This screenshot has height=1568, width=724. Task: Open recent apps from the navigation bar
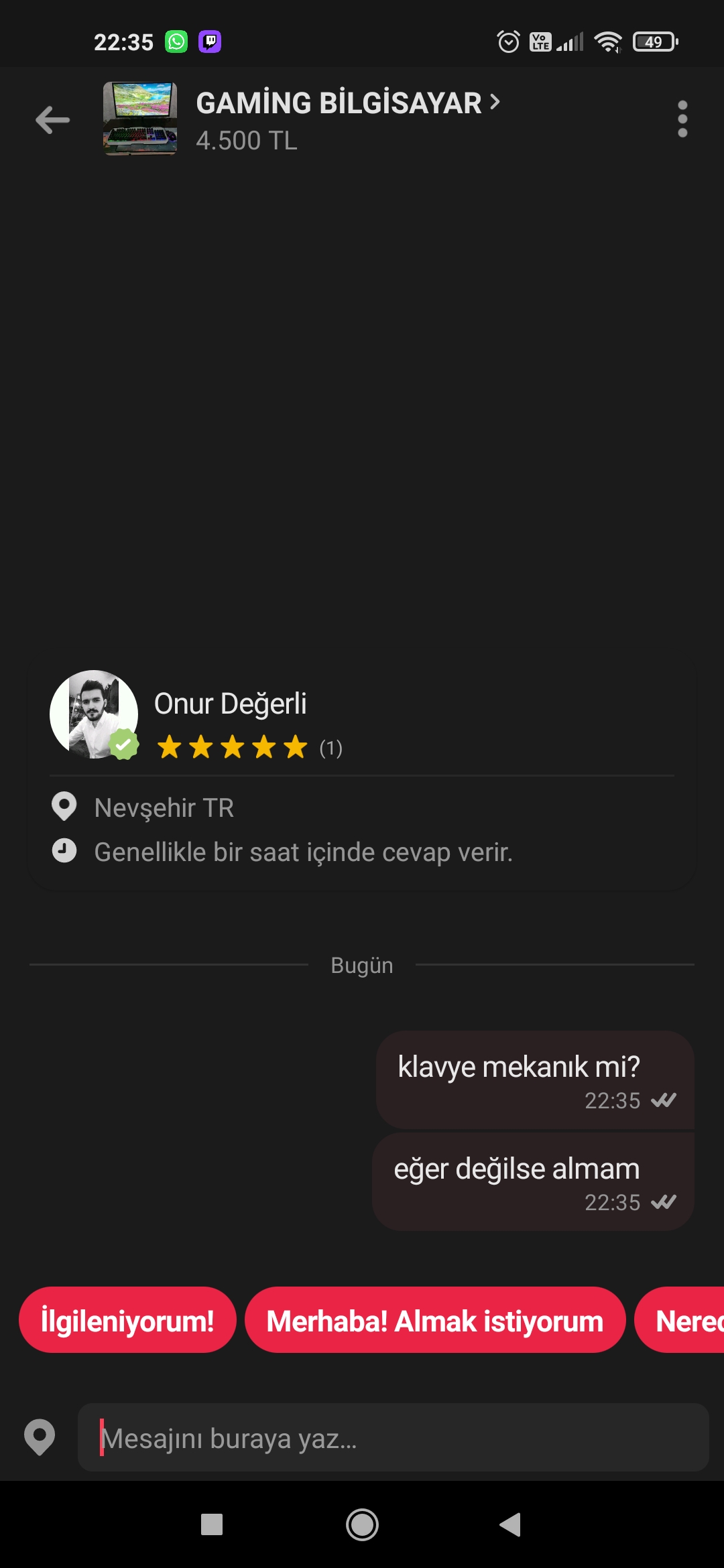coord(212,1525)
